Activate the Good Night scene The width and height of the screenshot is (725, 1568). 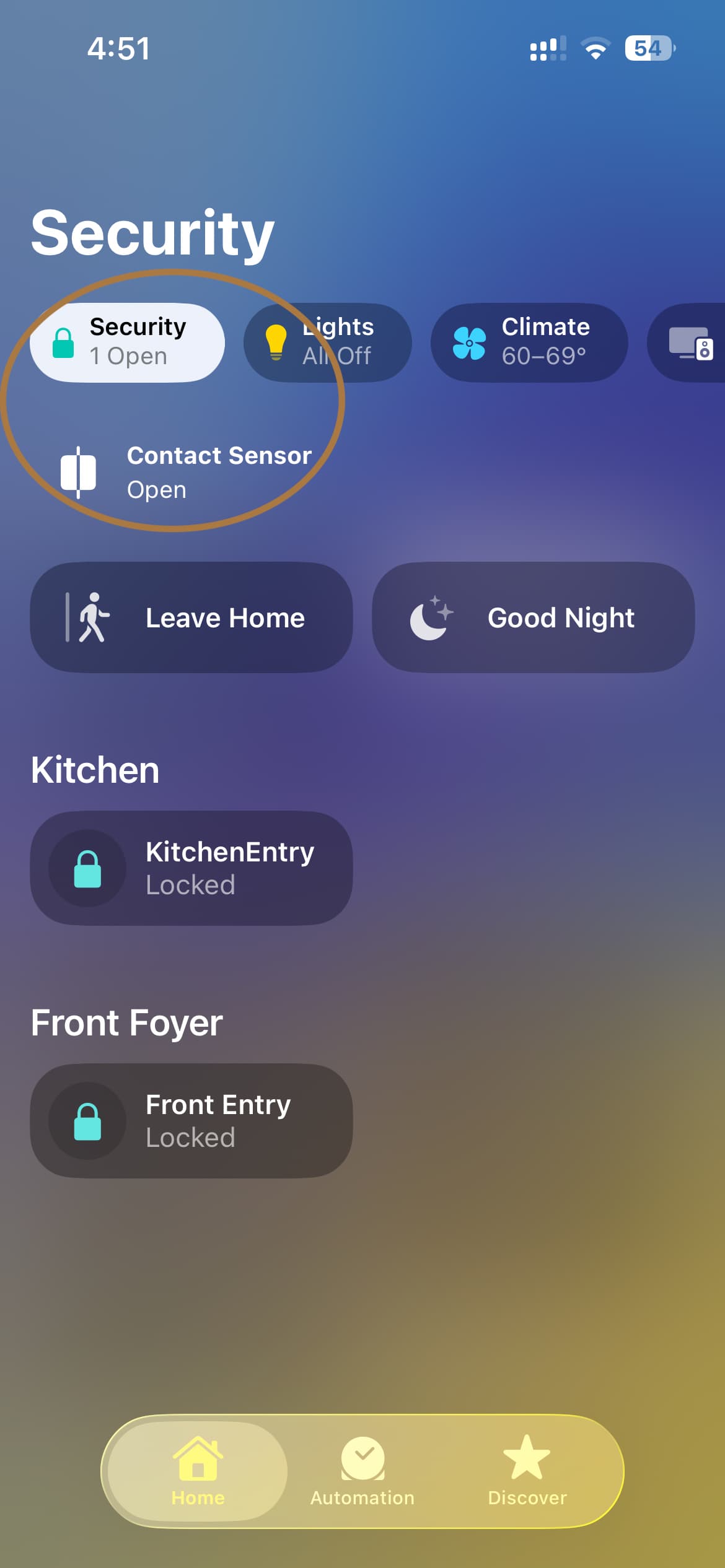point(533,617)
